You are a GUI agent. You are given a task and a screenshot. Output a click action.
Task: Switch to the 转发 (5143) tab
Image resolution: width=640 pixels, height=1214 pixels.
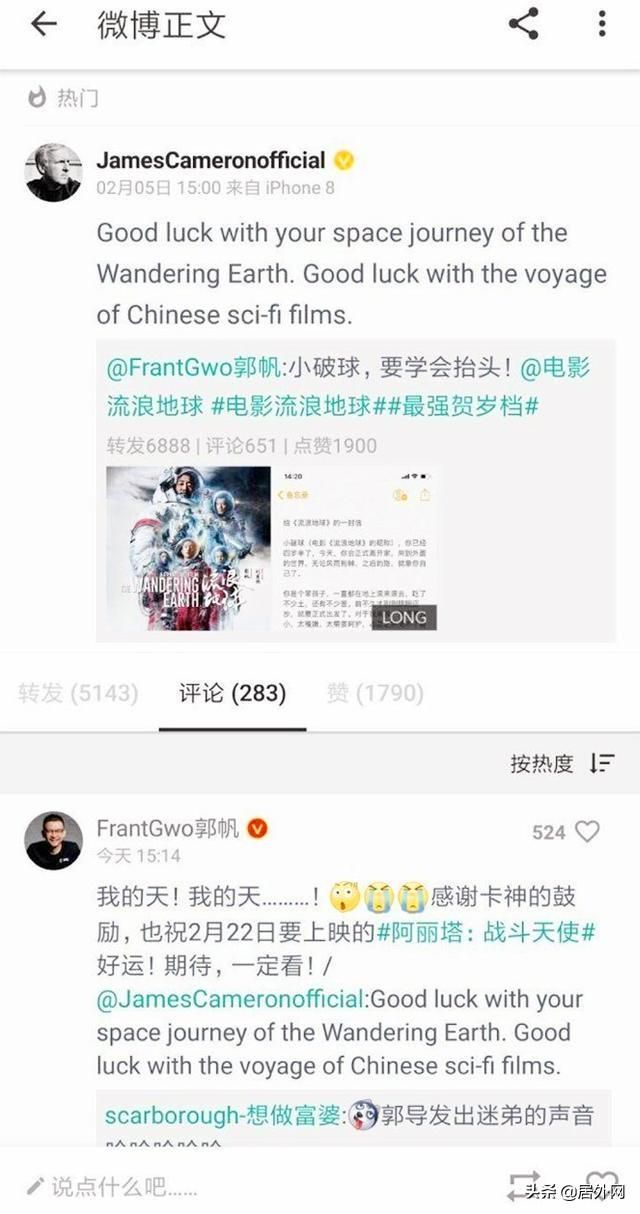77,693
